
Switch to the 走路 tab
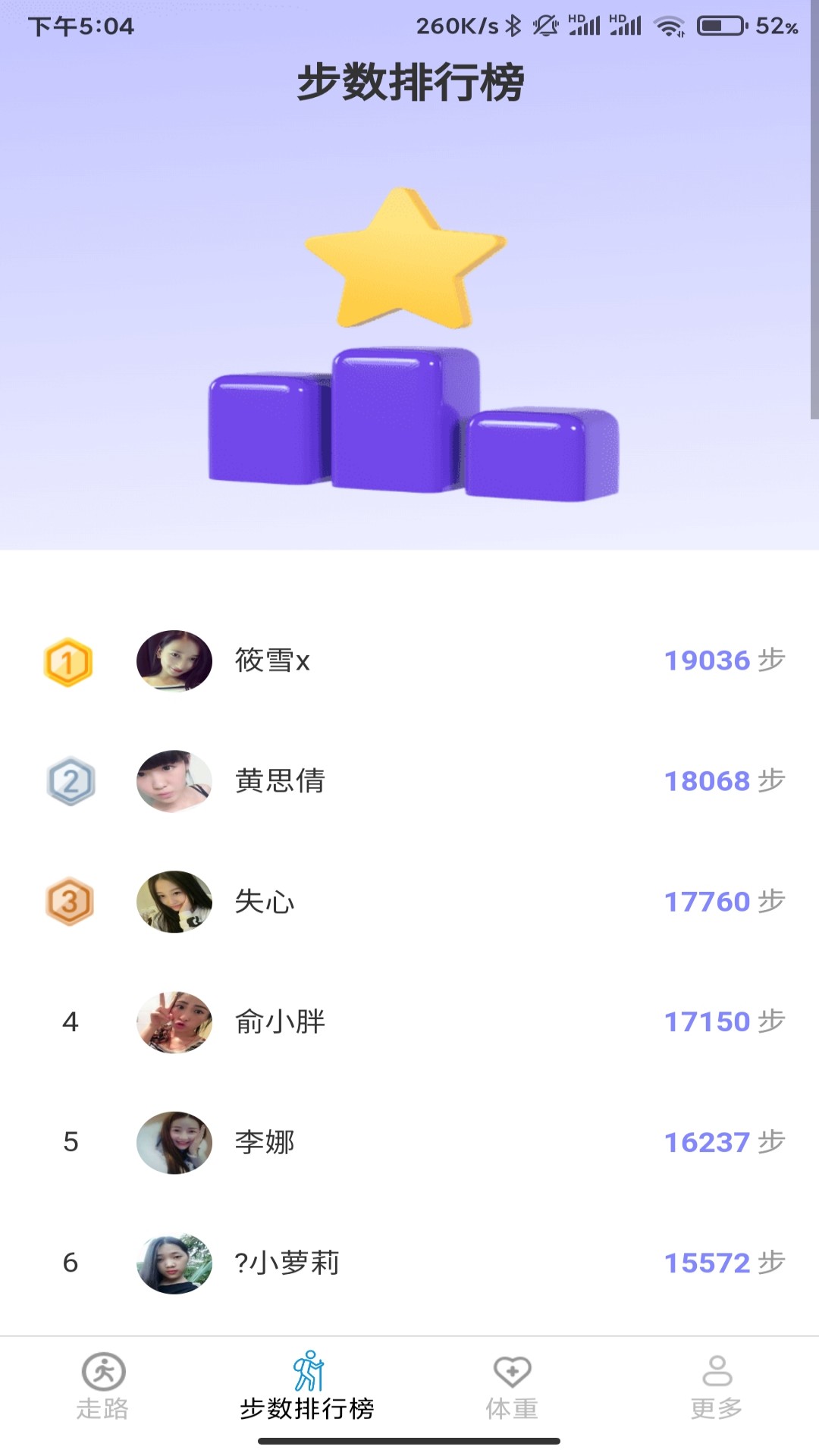pyautogui.click(x=103, y=1385)
